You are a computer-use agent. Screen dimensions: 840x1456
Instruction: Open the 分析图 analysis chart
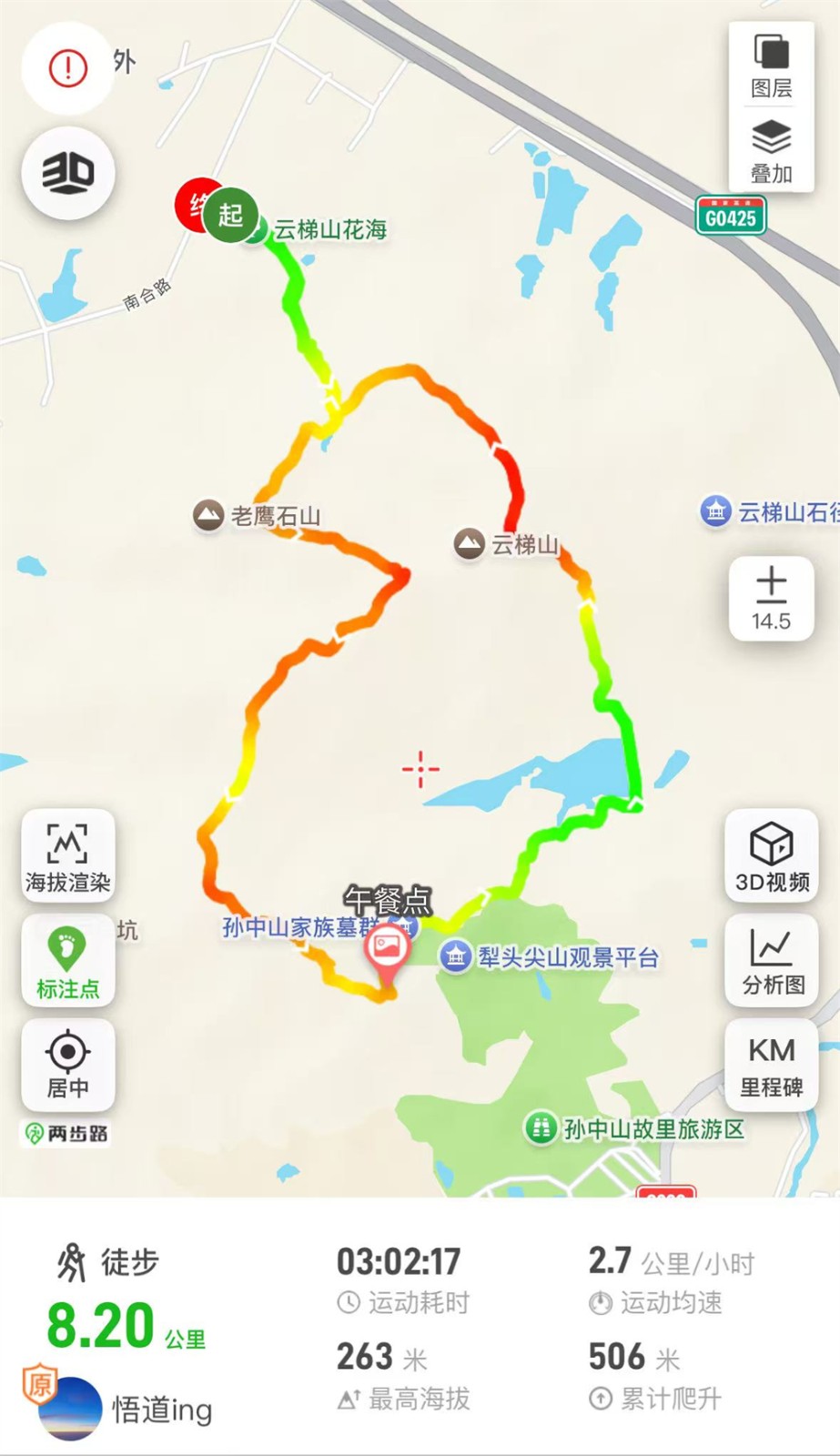[771, 961]
